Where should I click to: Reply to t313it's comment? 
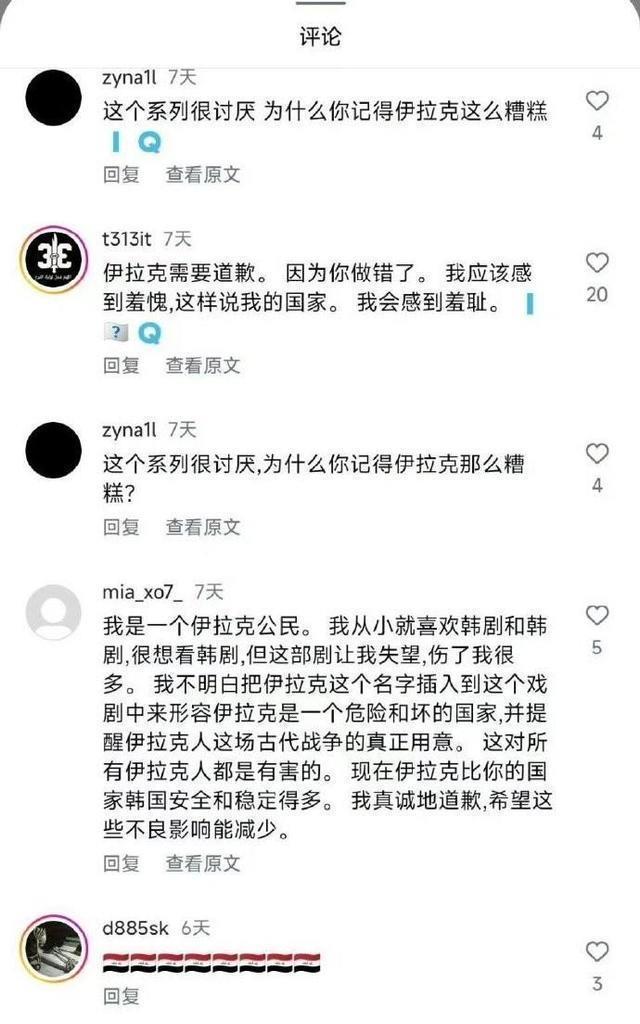coord(121,365)
